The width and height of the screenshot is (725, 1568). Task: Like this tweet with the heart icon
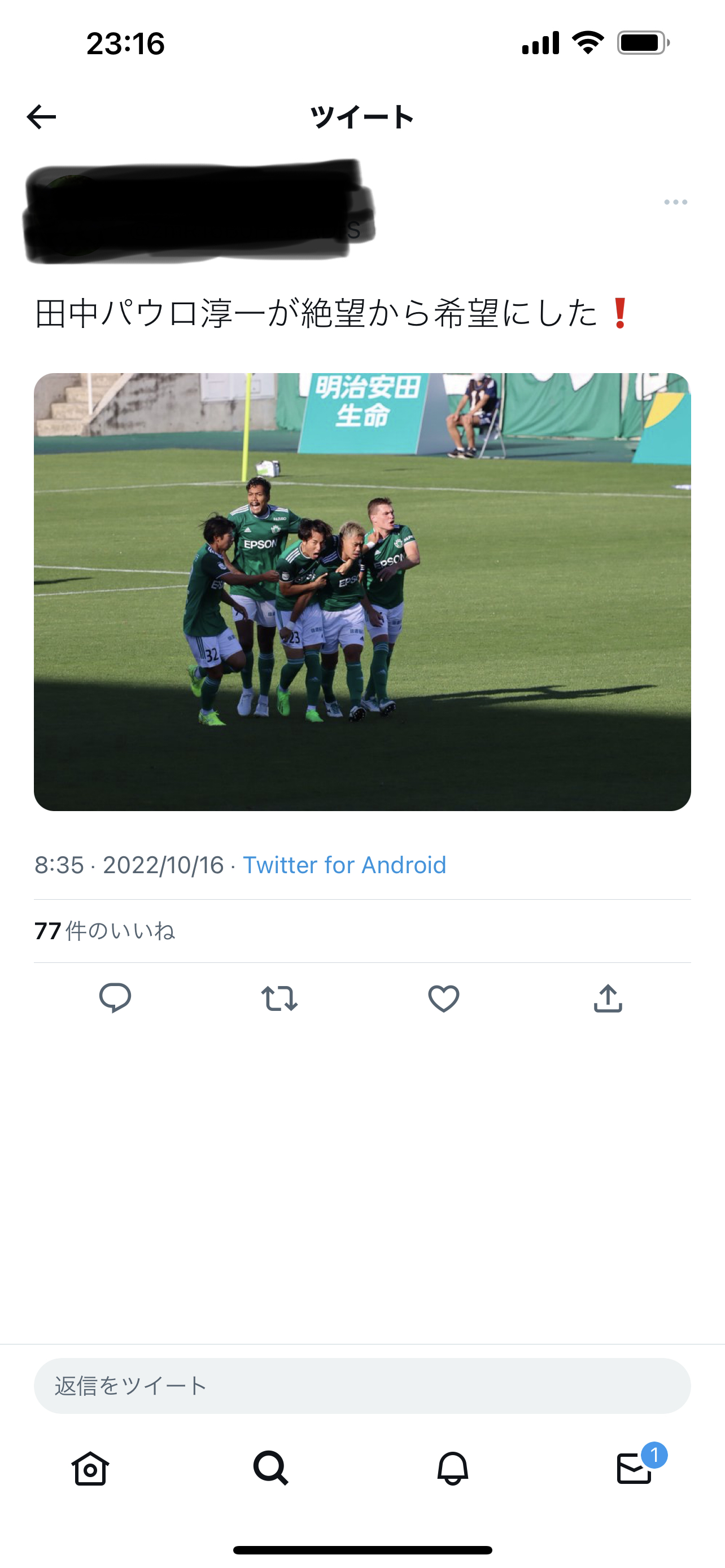[444, 998]
